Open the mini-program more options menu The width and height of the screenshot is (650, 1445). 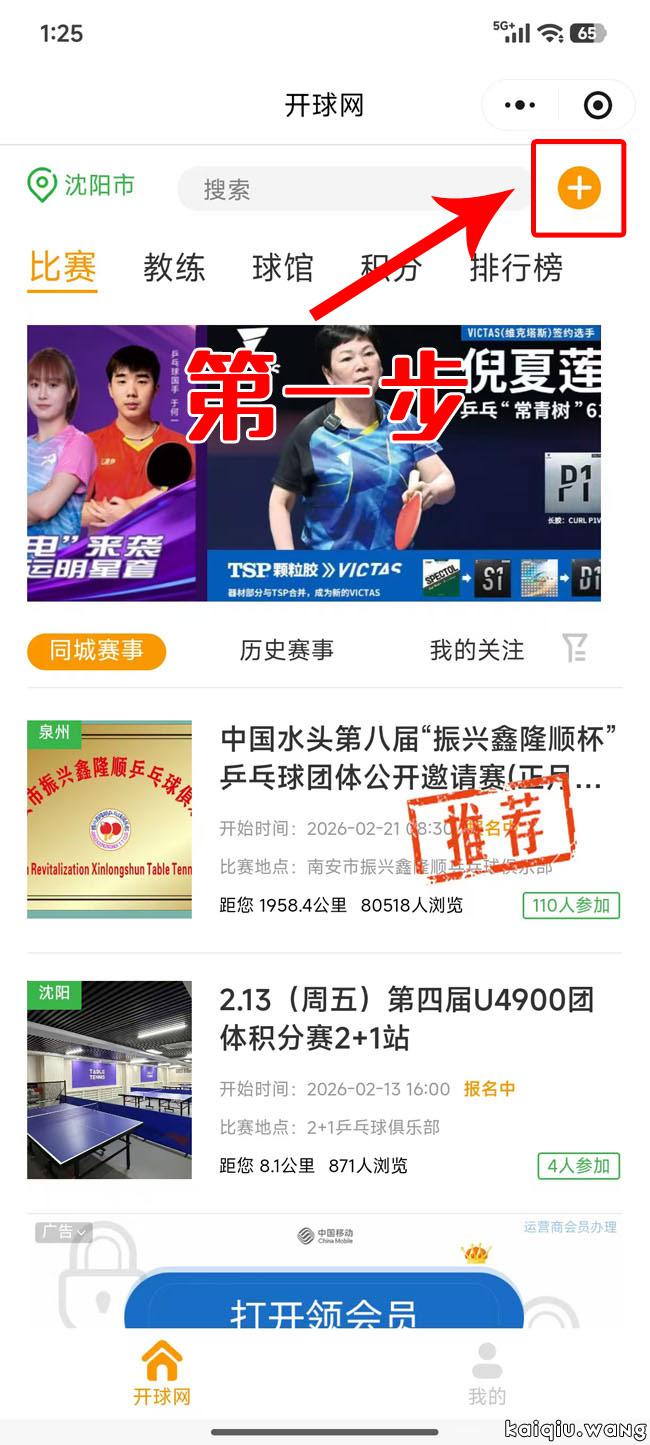[x=520, y=105]
